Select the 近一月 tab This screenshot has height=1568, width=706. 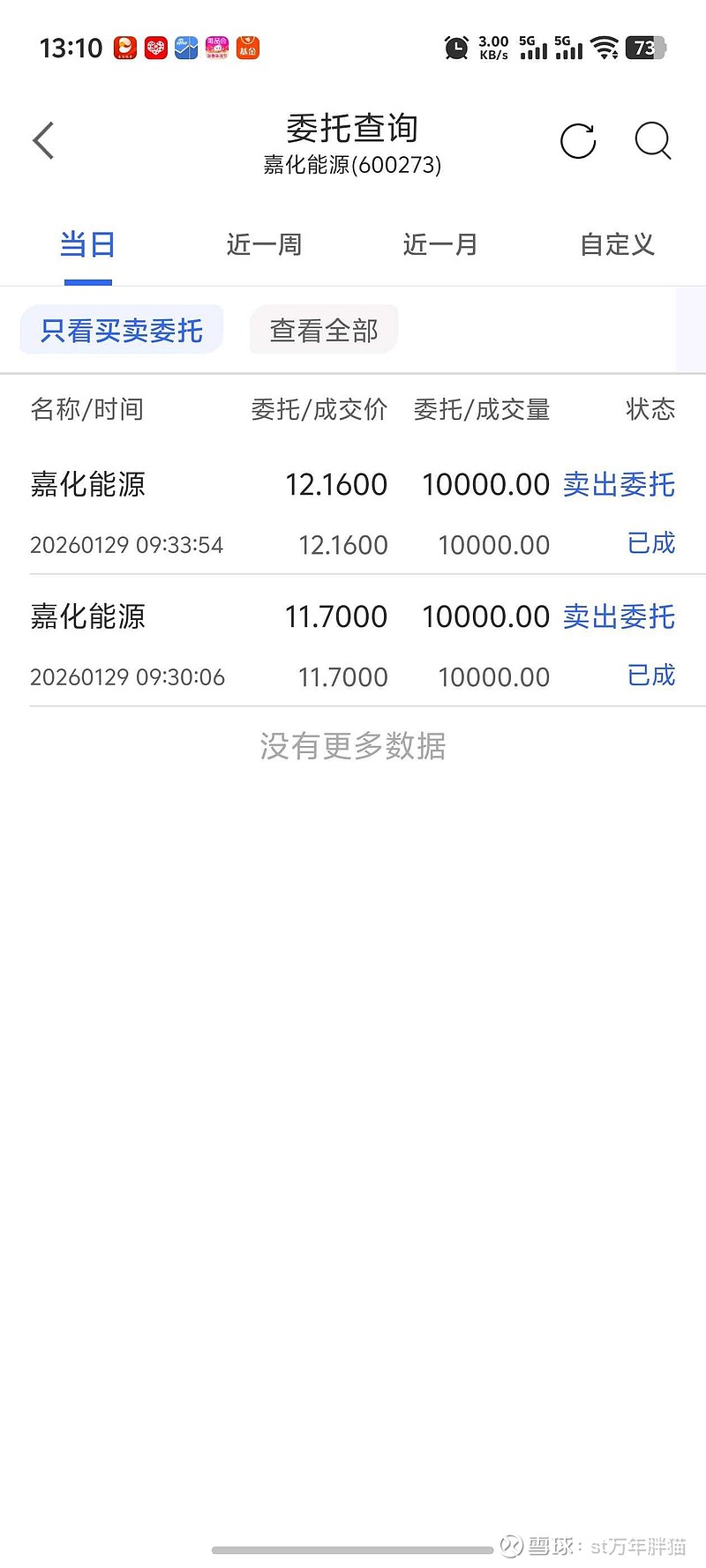[x=440, y=244]
